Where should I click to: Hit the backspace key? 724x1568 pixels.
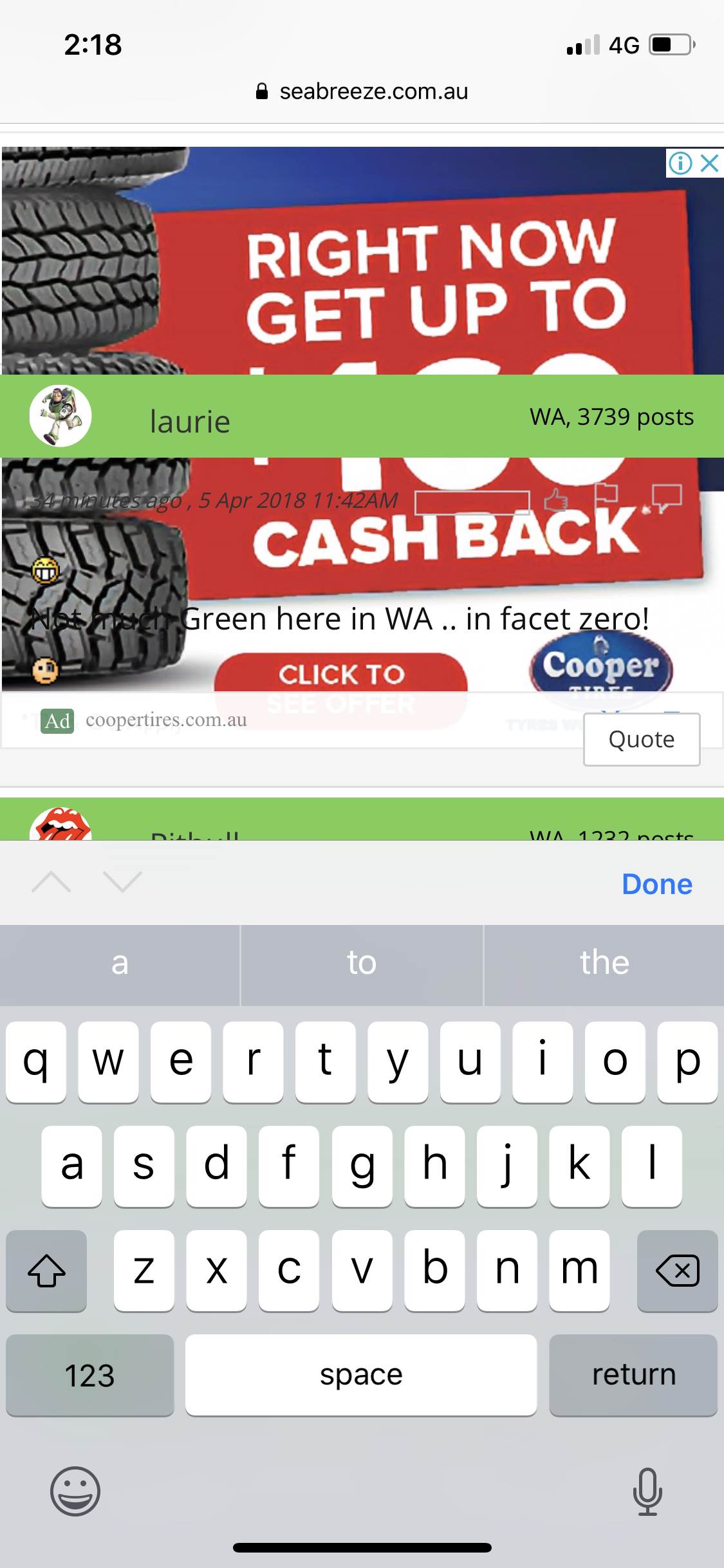677,1271
